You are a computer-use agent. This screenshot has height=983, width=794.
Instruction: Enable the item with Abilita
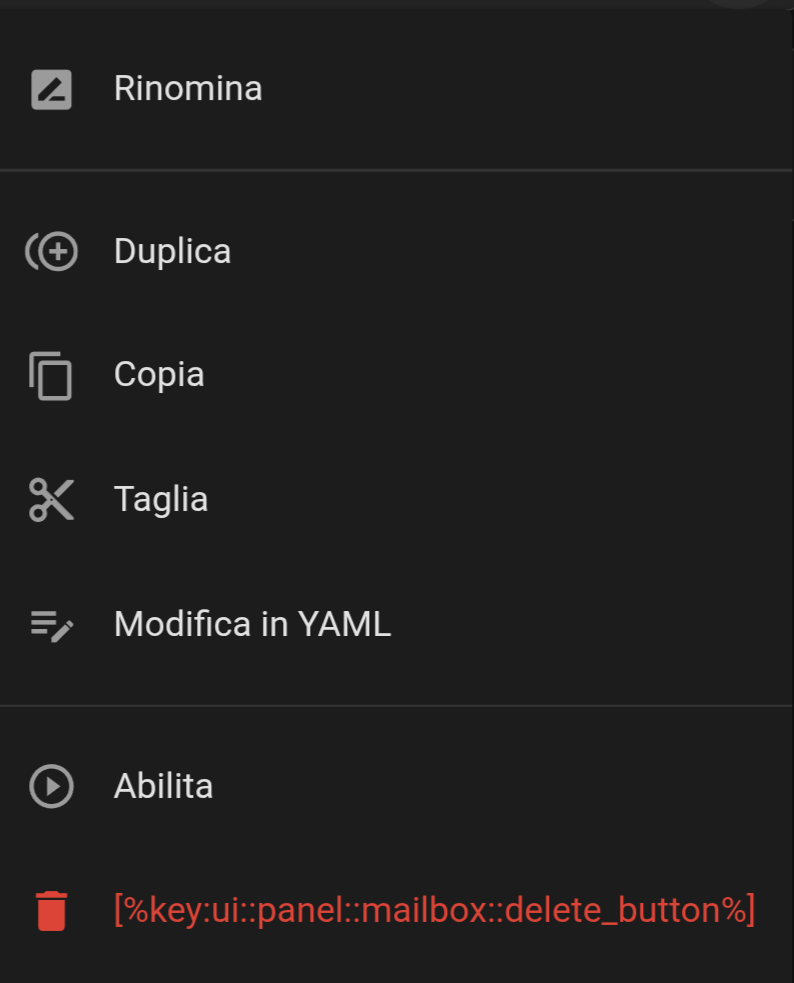pyautogui.click(x=163, y=786)
